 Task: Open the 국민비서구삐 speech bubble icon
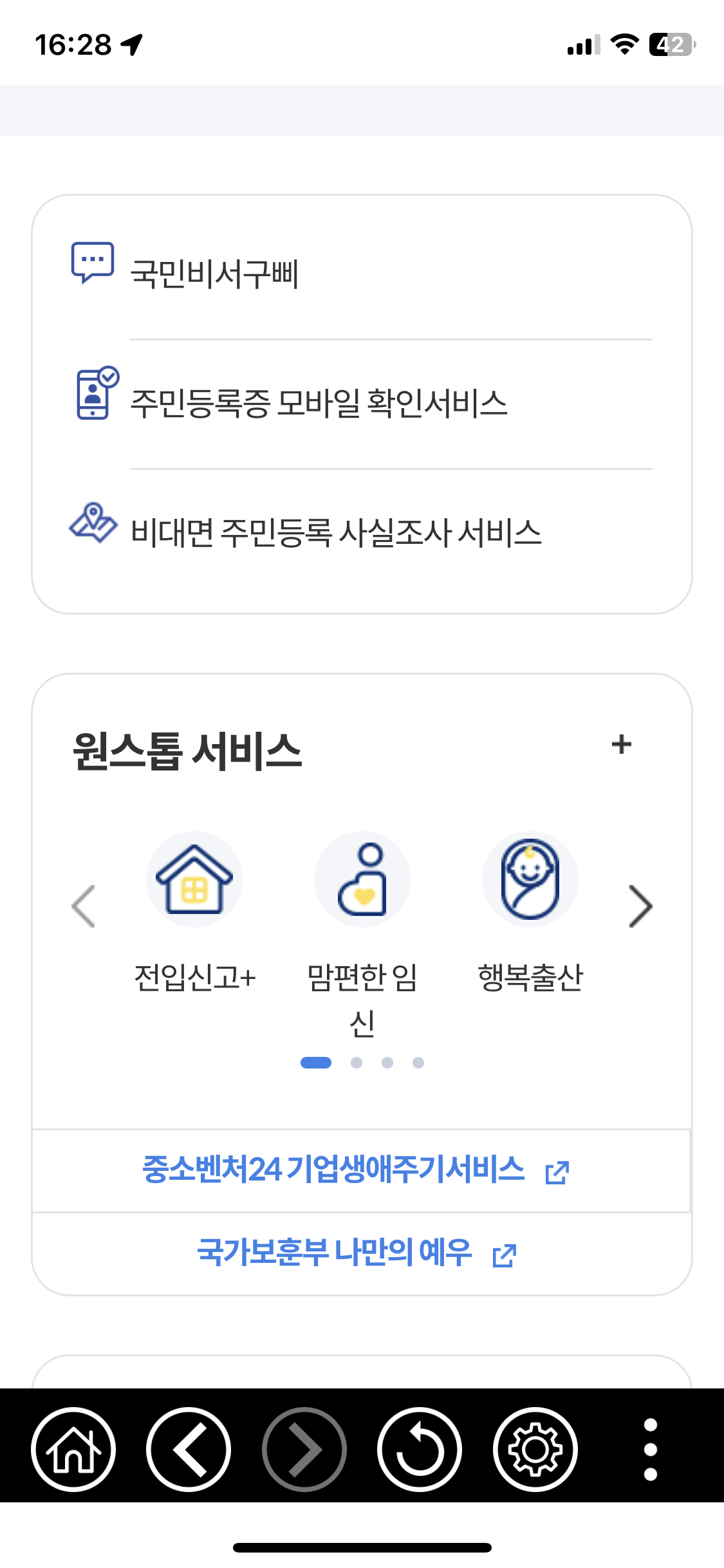tap(93, 263)
